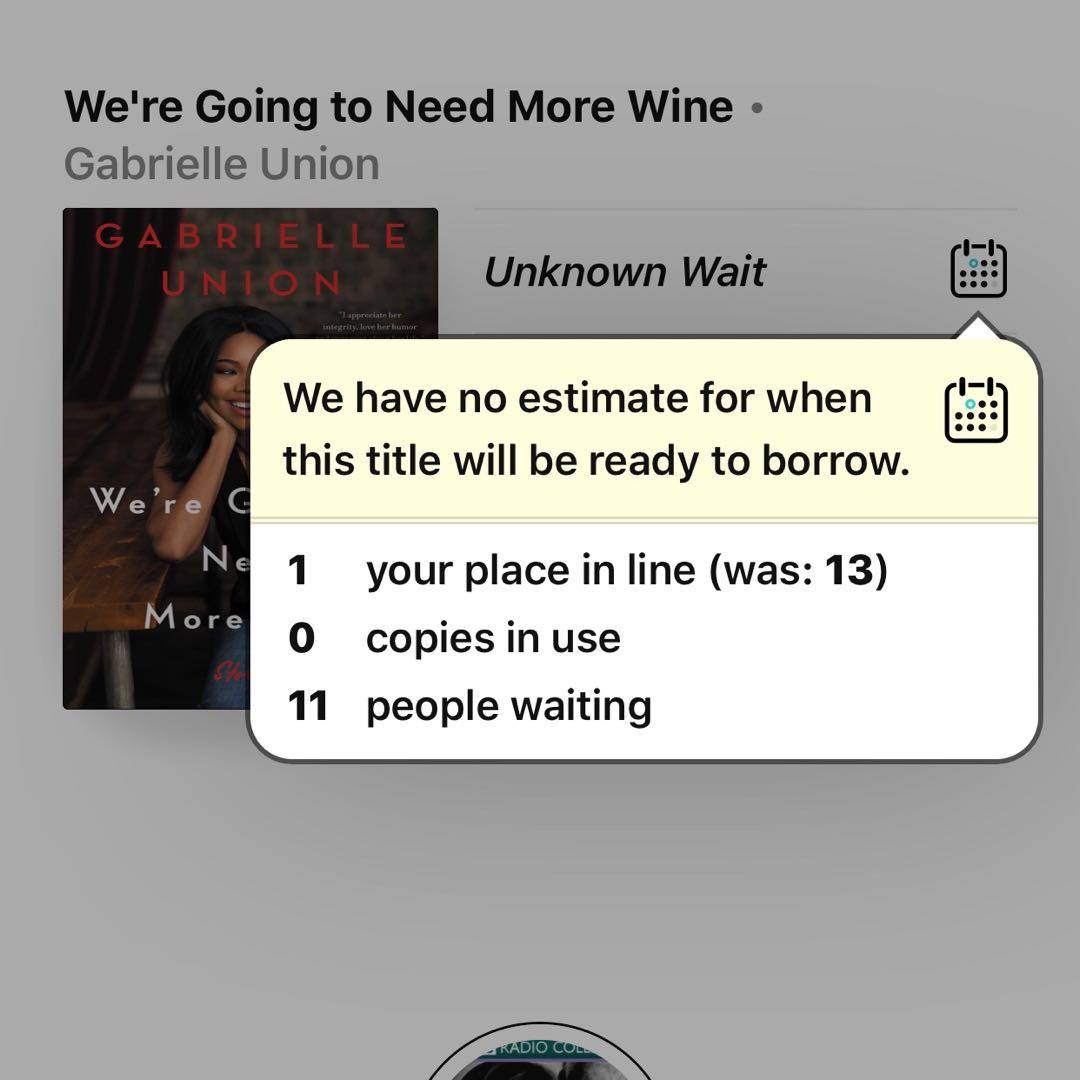Open the We're Going to Need More Wine title
The width and height of the screenshot is (1080, 1080).
pyautogui.click(x=399, y=107)
